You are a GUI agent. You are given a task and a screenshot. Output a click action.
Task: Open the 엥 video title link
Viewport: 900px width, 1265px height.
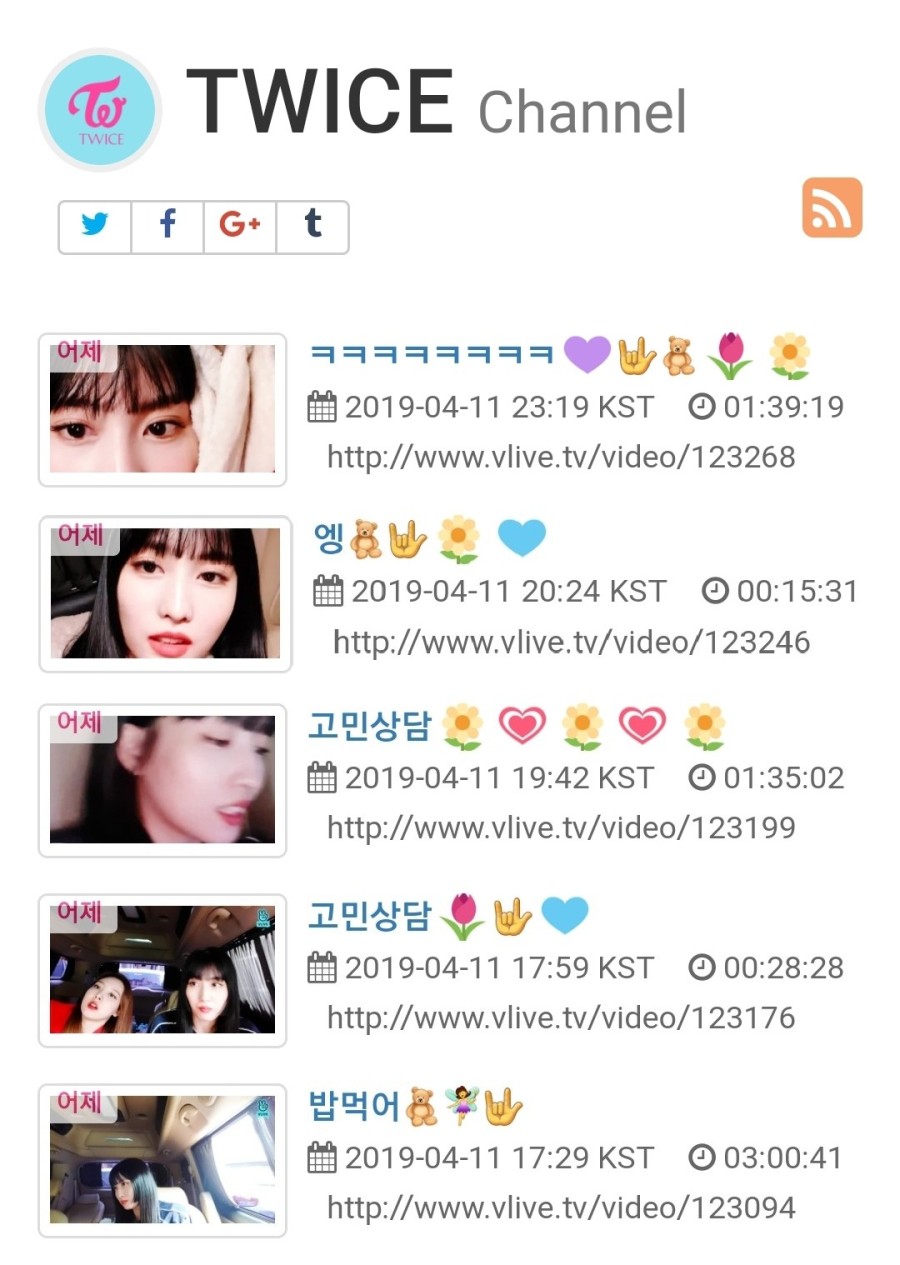(328, 539)
